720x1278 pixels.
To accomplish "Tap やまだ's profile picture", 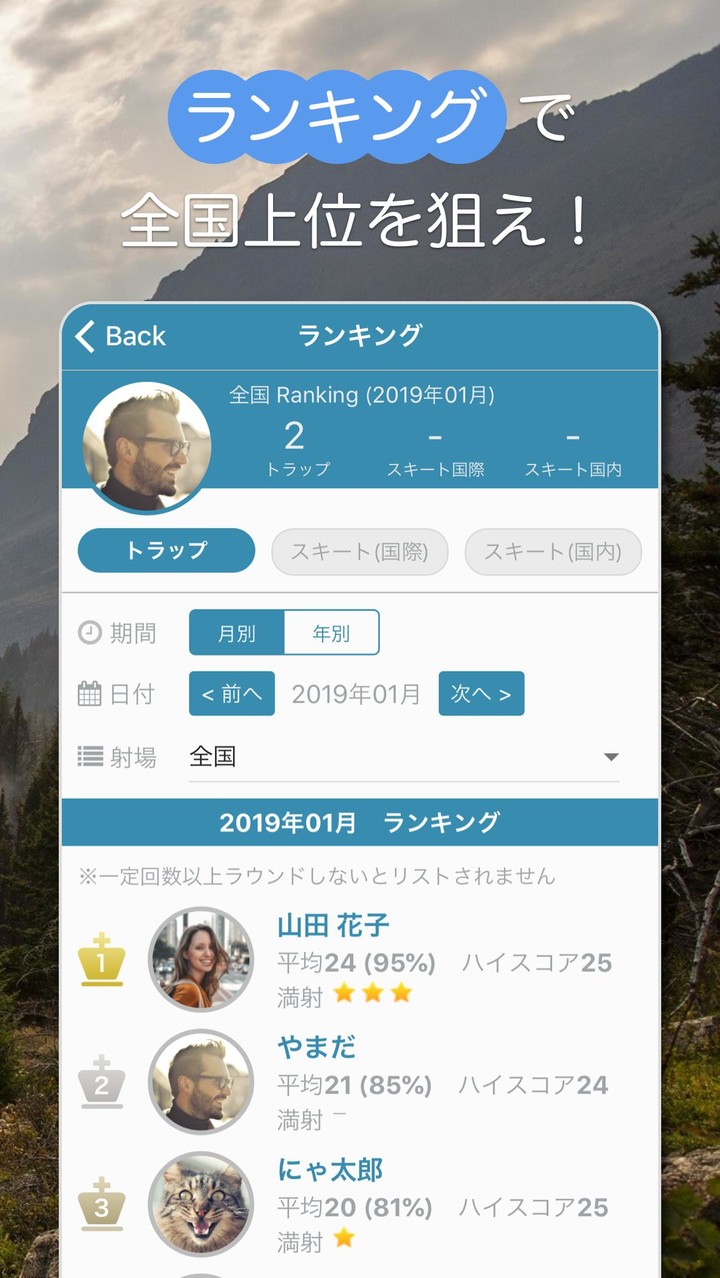I will (x=202, y=1082).
